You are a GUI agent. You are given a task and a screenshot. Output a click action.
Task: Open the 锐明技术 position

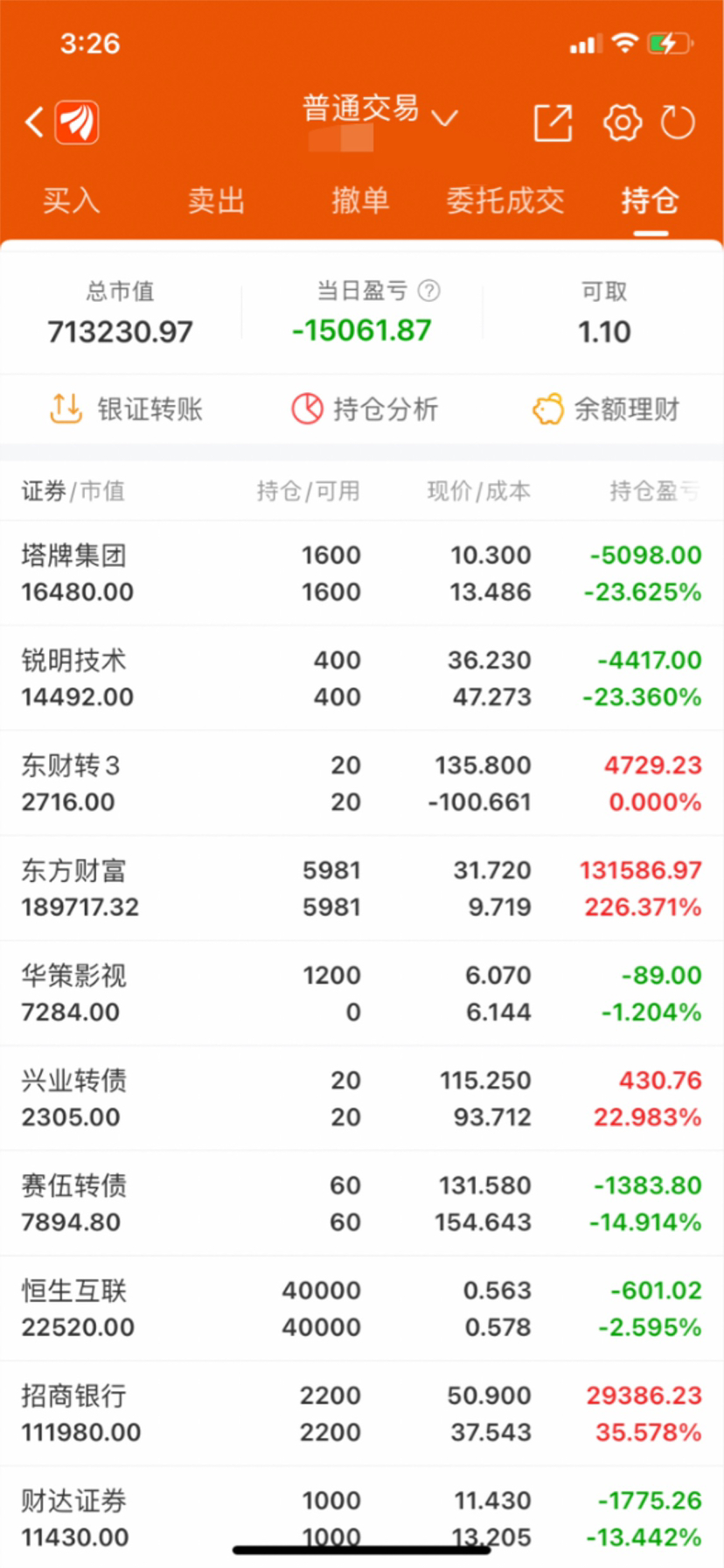(362, 678)
